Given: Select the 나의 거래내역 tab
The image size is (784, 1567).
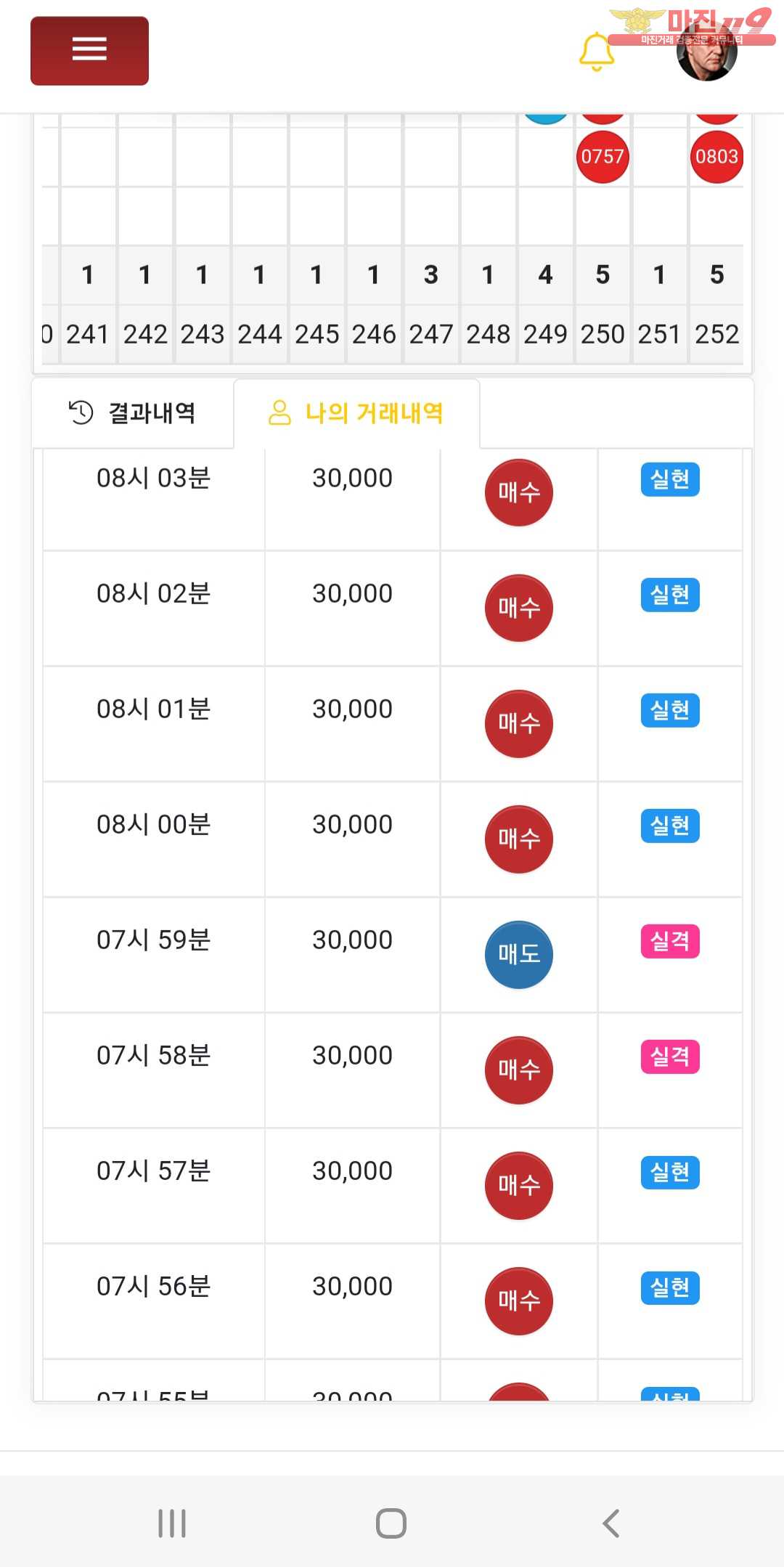Looking at the screenshot, I should pyautogui.click(x=356, y=413).
